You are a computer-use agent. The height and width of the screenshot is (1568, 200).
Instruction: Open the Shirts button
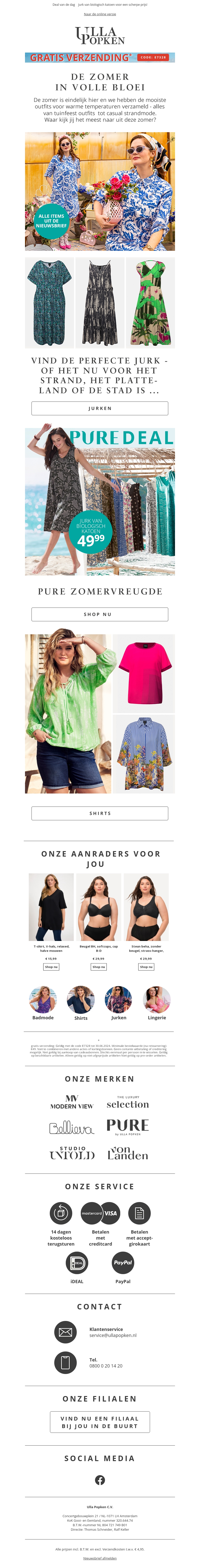coord(100,813)
